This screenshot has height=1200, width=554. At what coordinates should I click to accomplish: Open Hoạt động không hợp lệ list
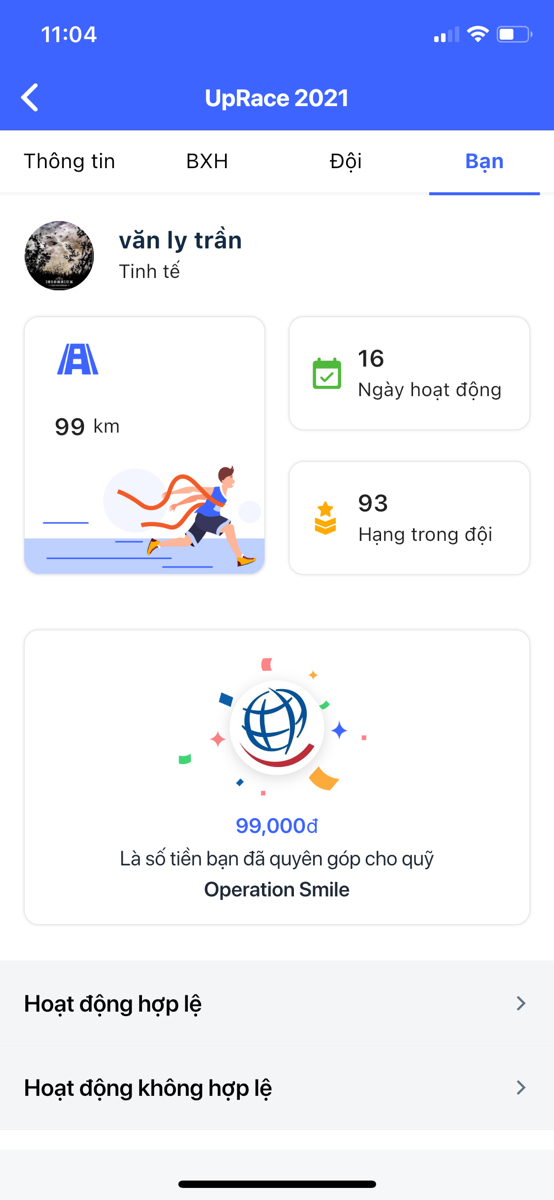pos(277,1088)
